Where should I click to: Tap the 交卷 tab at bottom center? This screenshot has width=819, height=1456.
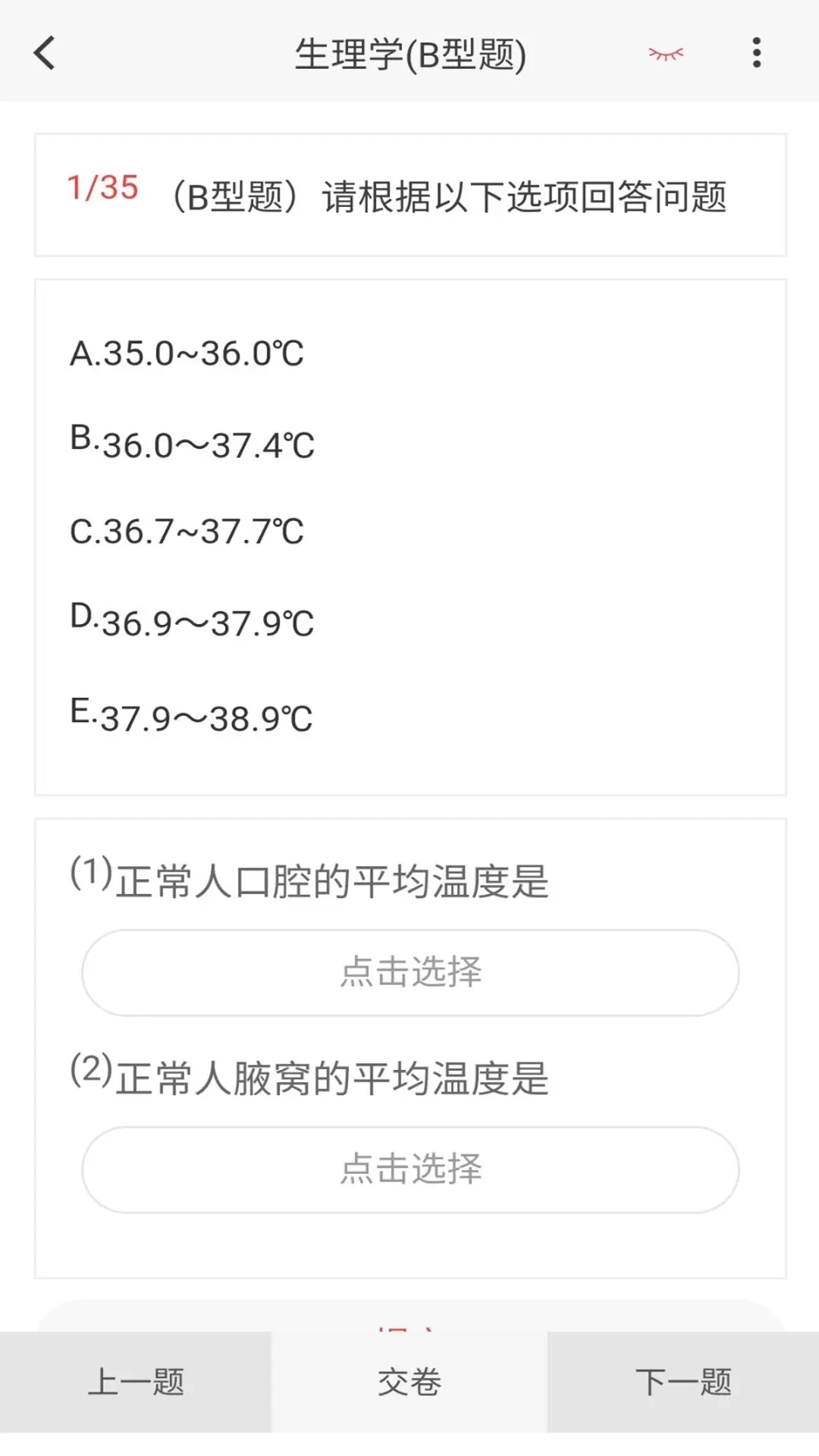coord(409,1382)
